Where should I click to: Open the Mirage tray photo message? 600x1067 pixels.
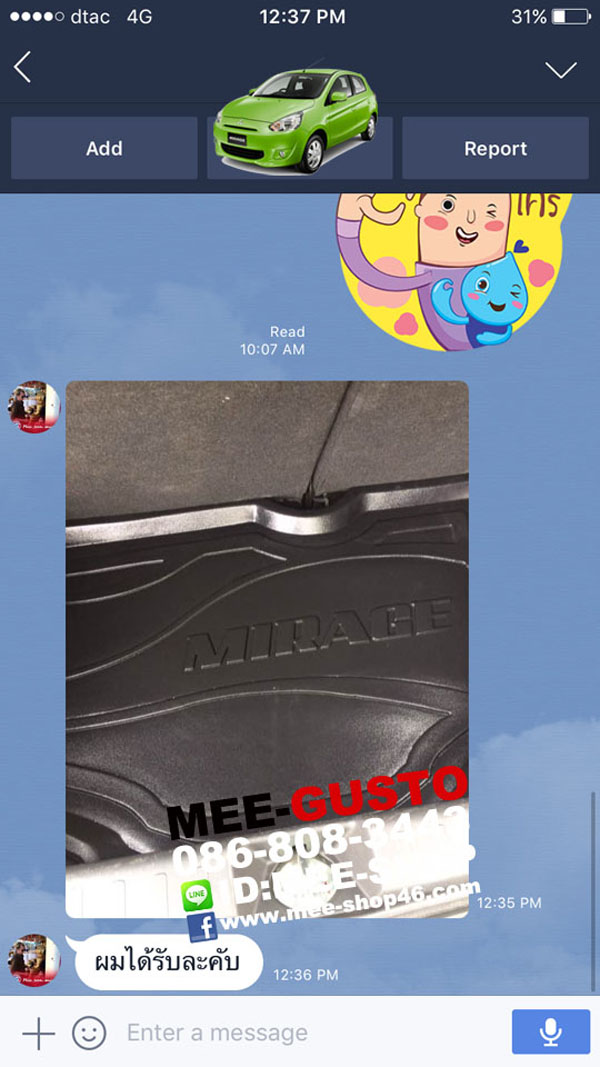(267, 640)
